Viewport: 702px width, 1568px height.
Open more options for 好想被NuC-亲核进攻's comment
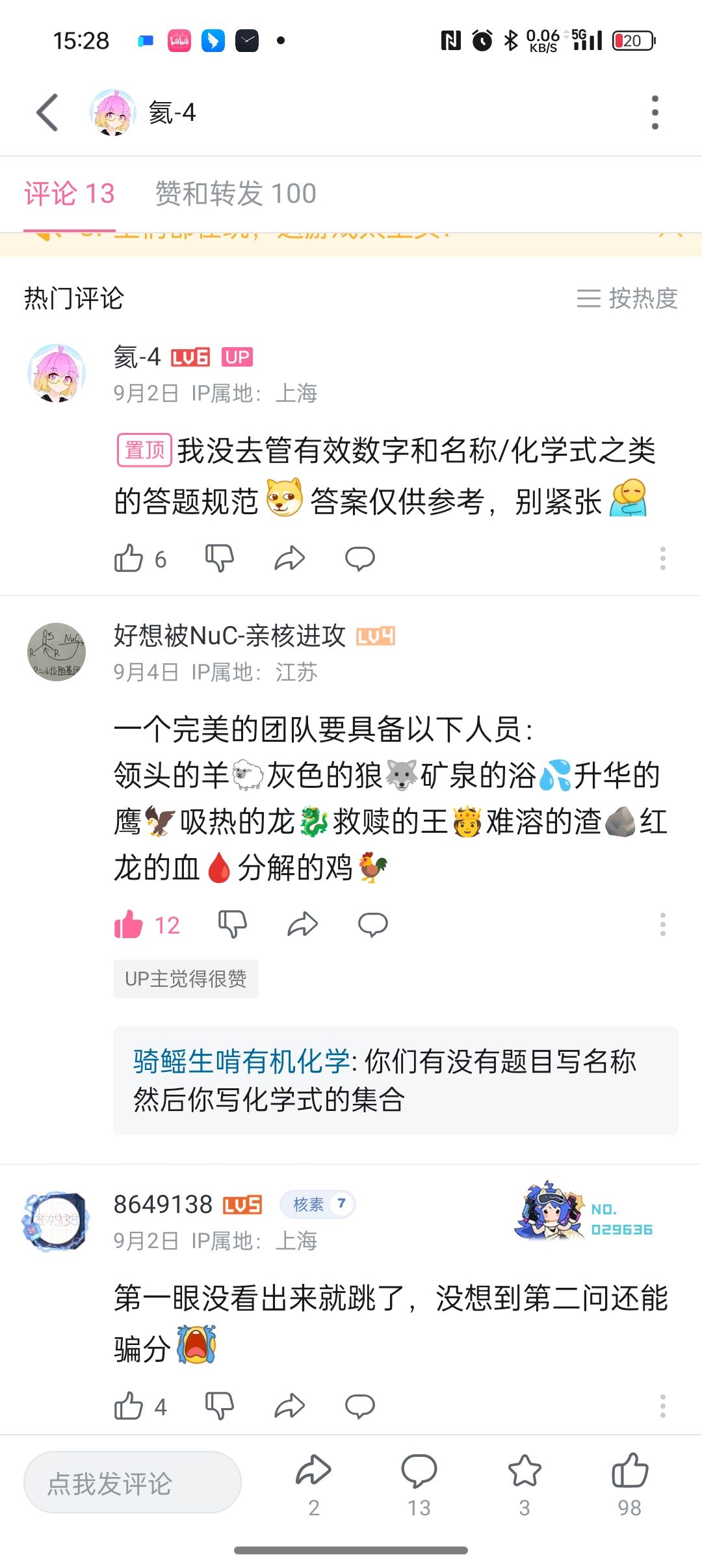662,924
